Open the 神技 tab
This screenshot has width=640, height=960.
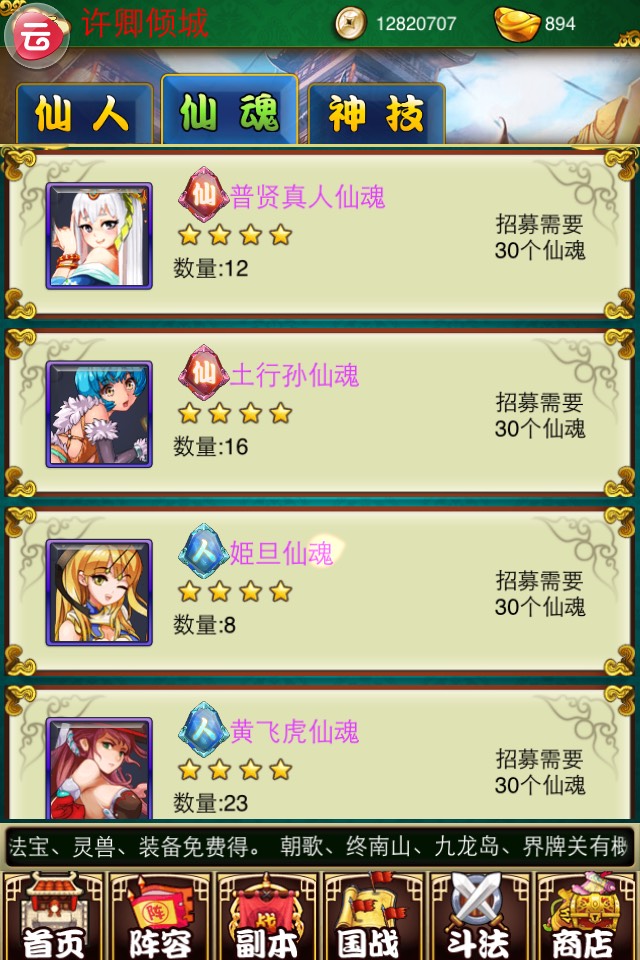[x=375, y=115]
